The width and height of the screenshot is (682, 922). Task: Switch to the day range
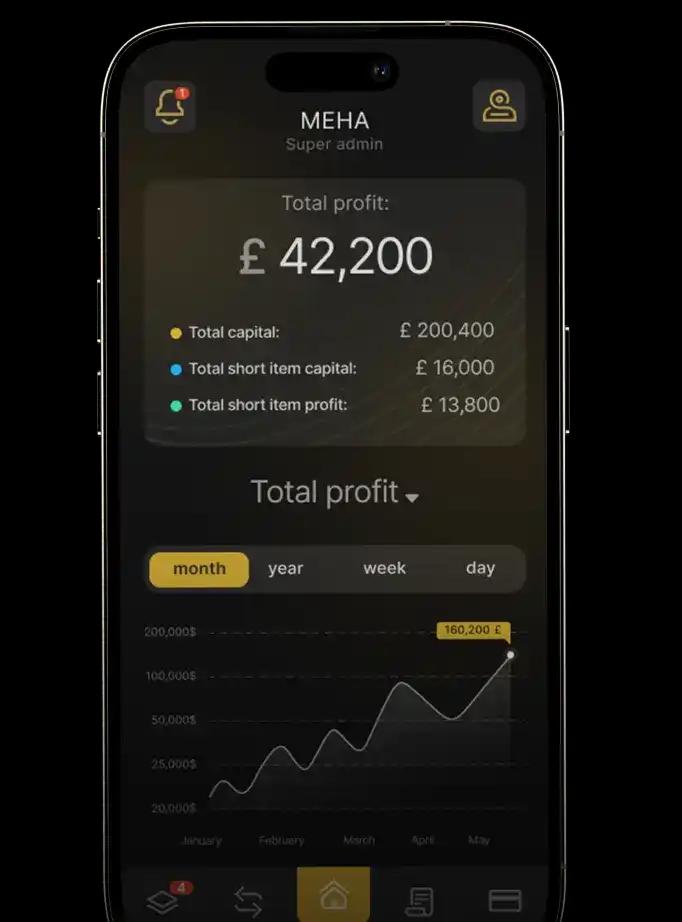tap(480, 568)
